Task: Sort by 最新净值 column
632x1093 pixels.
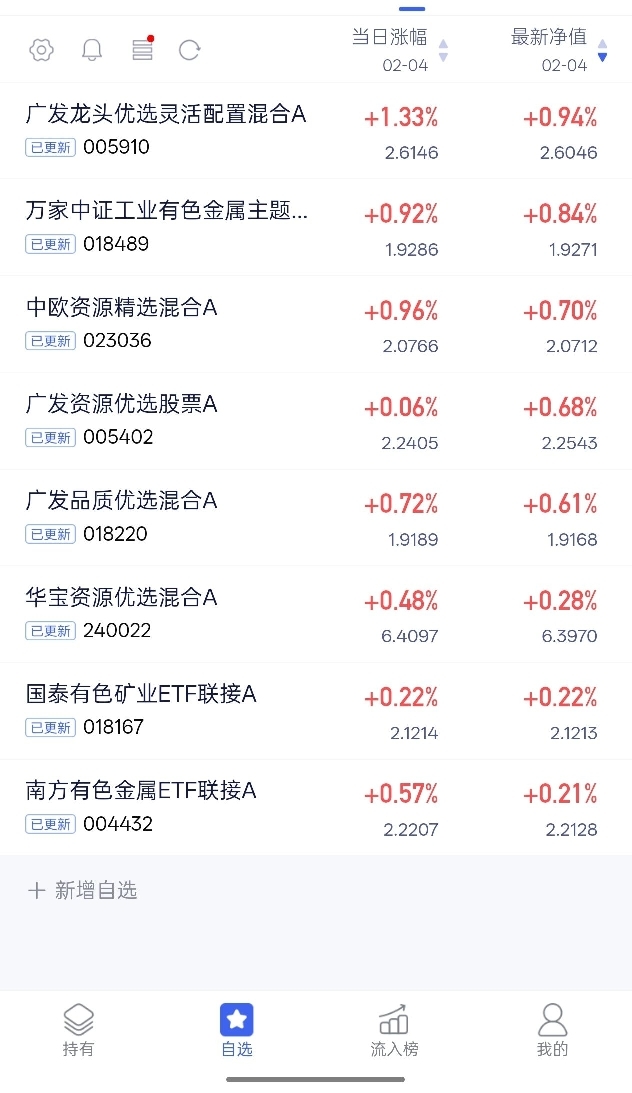Action: pos(559,50)
